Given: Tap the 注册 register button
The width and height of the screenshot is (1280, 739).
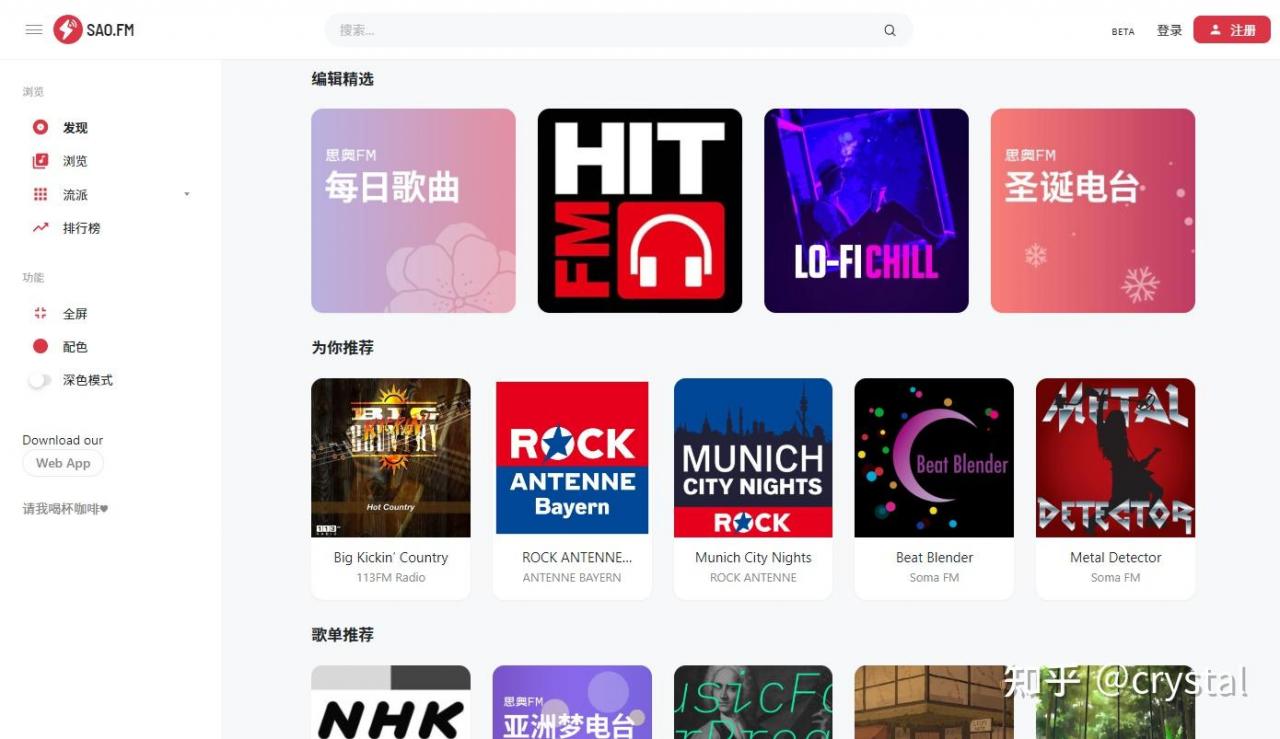Looking at the screenshot, I should point(1231,30).
